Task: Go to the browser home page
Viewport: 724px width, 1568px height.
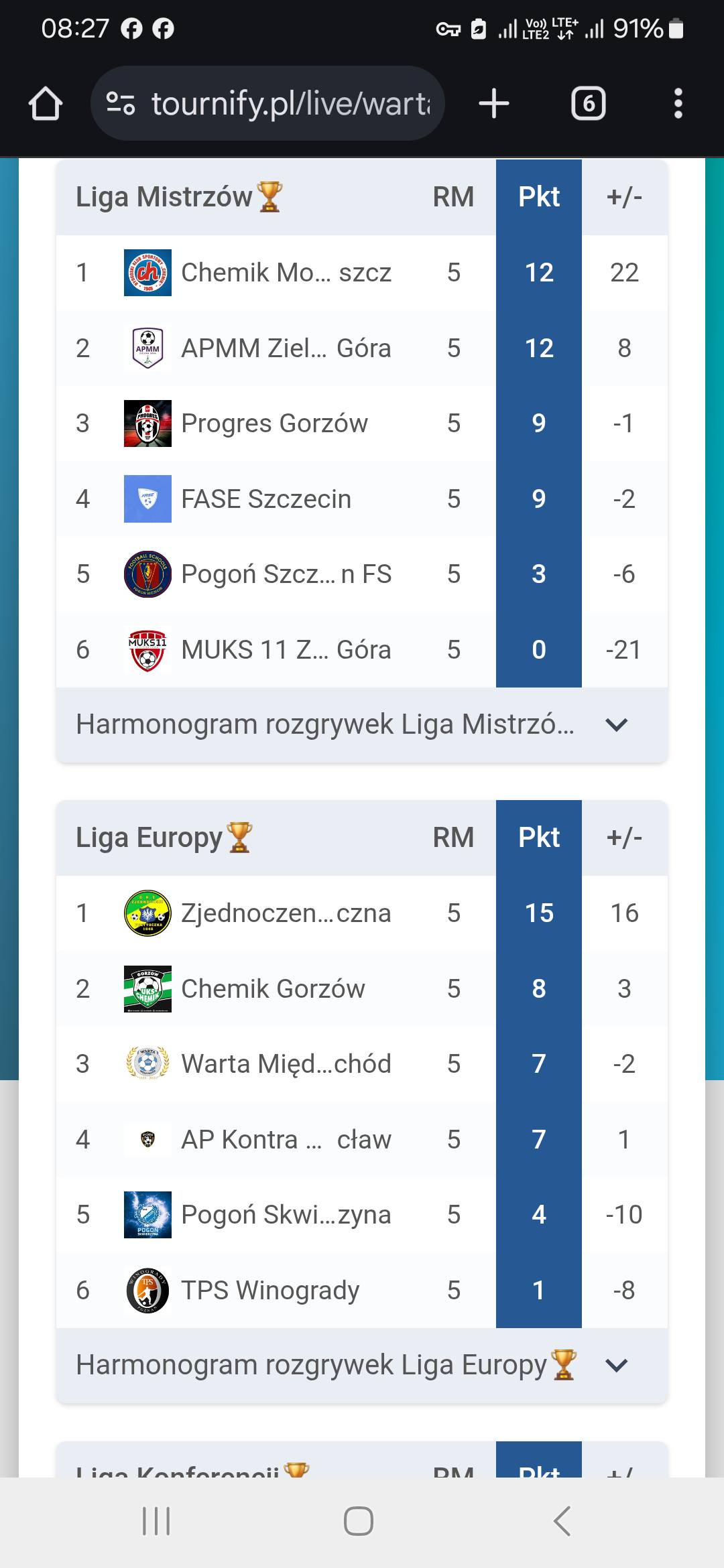Action: point(46,104)
